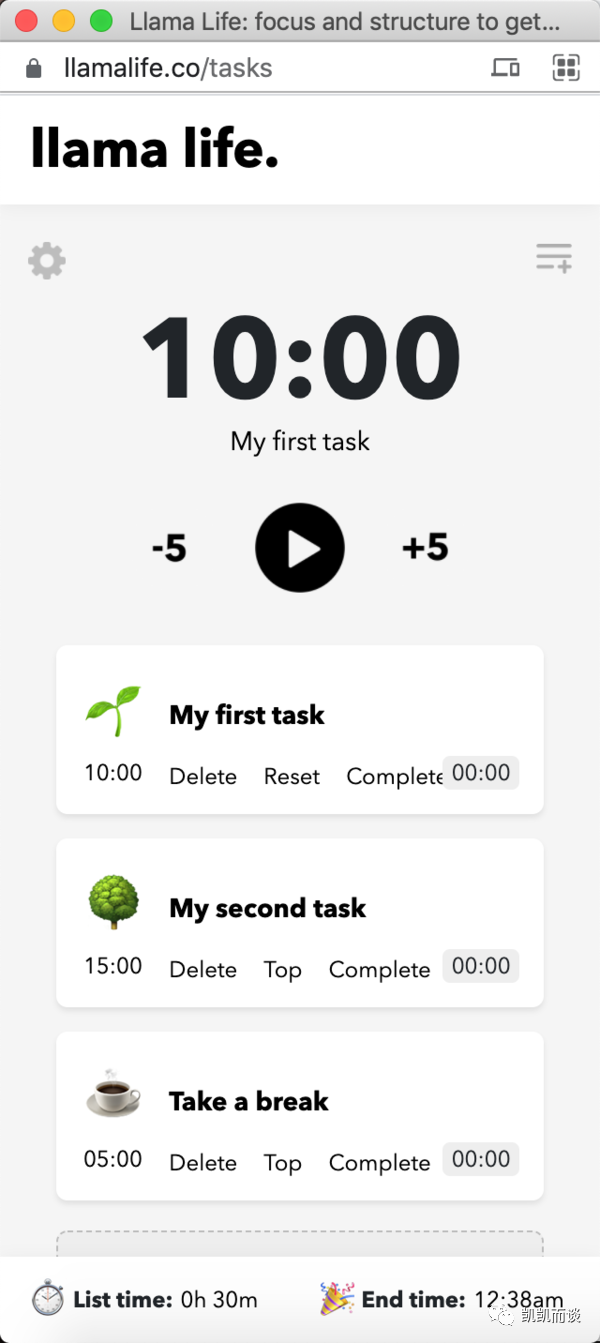Complete My second task
This screenshot has height=1343, width=600.
click(380, 970)
